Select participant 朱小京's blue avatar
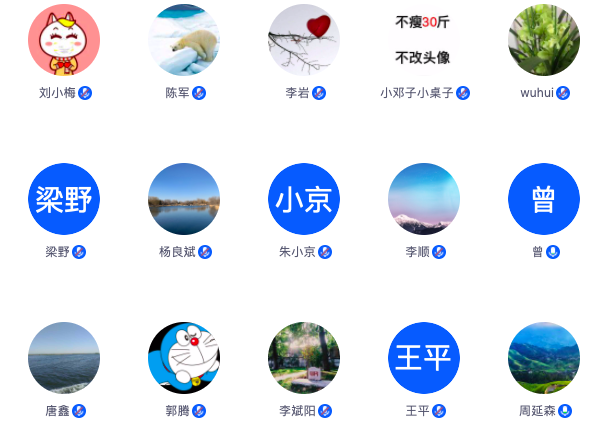Viewport: 606px width, 436px height. (304, 199)
